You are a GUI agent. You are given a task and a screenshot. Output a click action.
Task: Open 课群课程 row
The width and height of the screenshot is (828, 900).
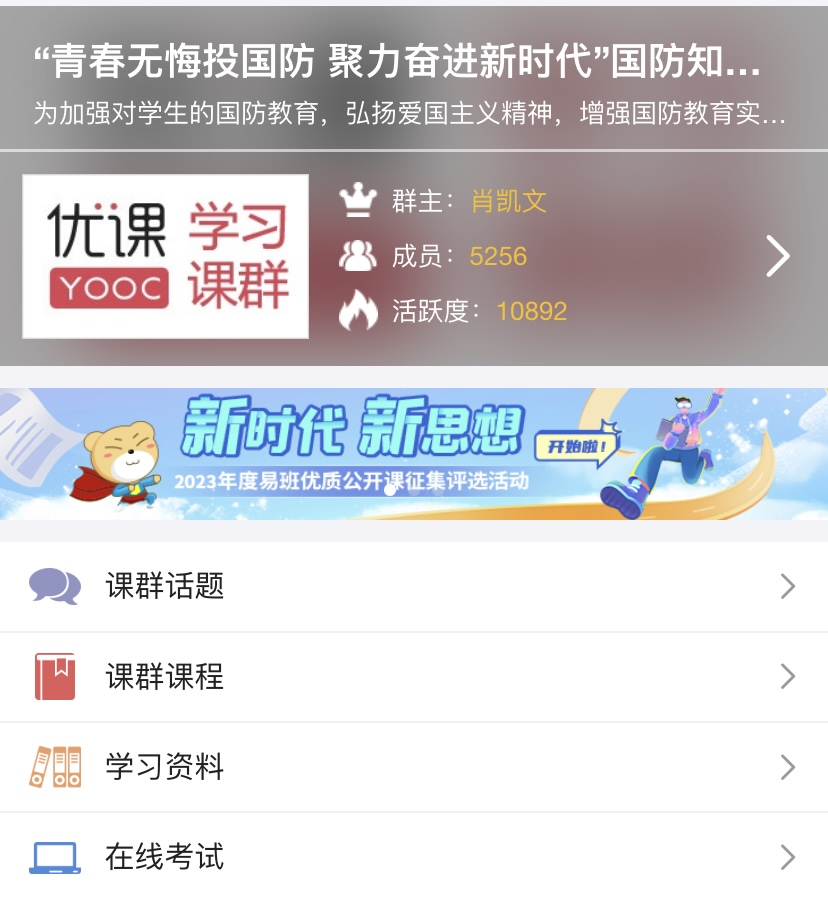click(x=414, y=677)
